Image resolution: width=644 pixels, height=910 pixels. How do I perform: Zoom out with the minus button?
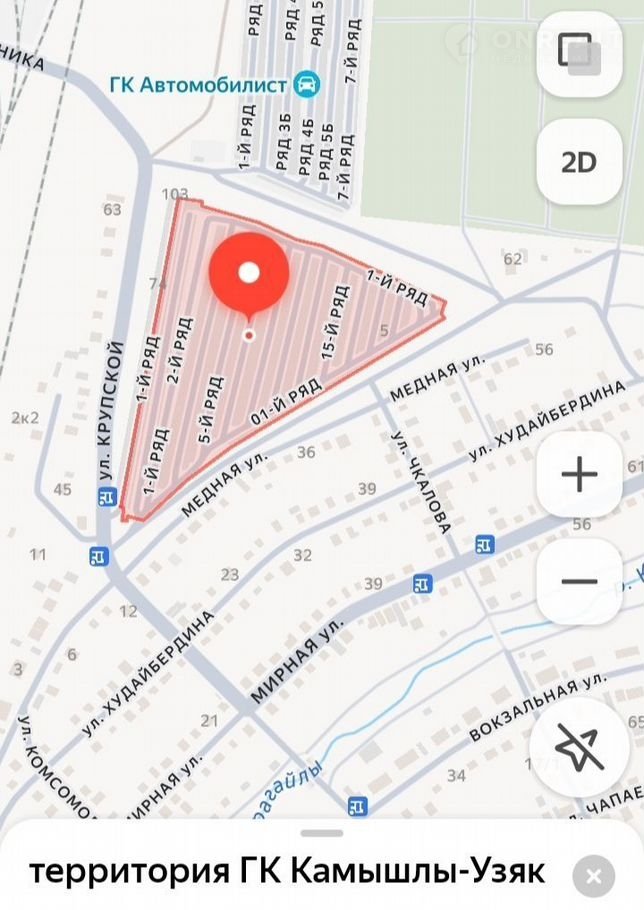[x=578, y=582]
